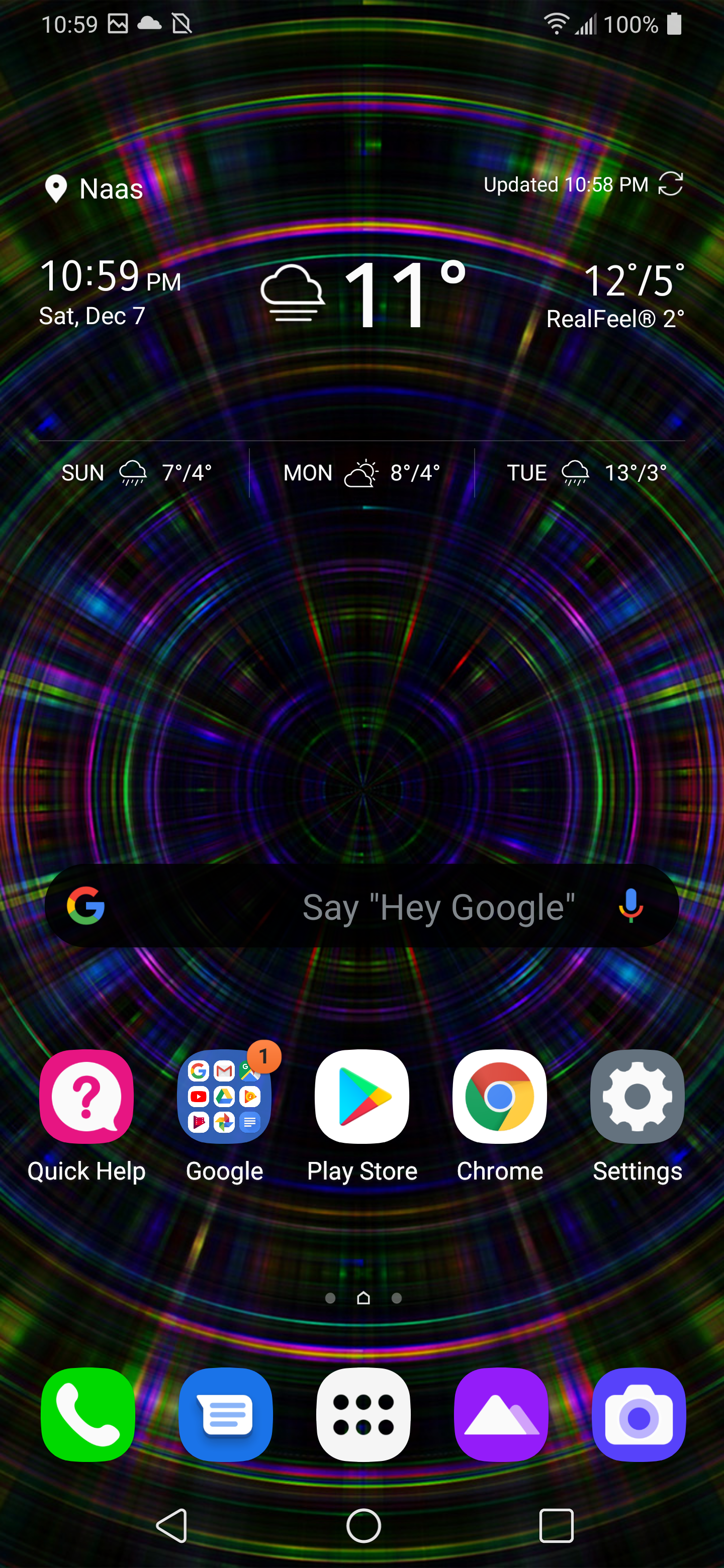Launch the Quick Help app
724x1568 pixels.
[x=86, y=1096]
